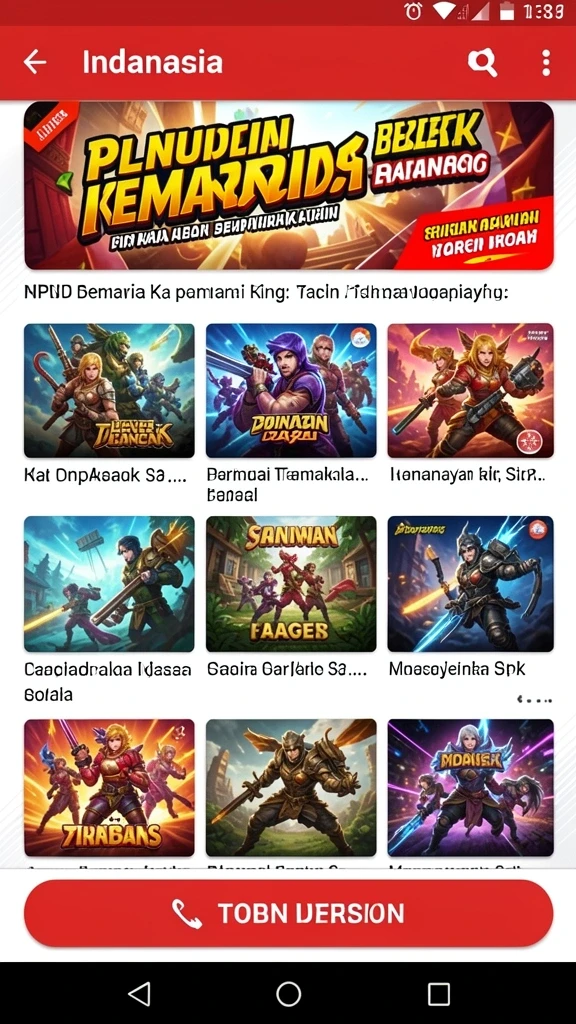The width and height of the screenshot is (576, 1024).
Task: Tap the red TOBN VERSION button
Action: 289,913
